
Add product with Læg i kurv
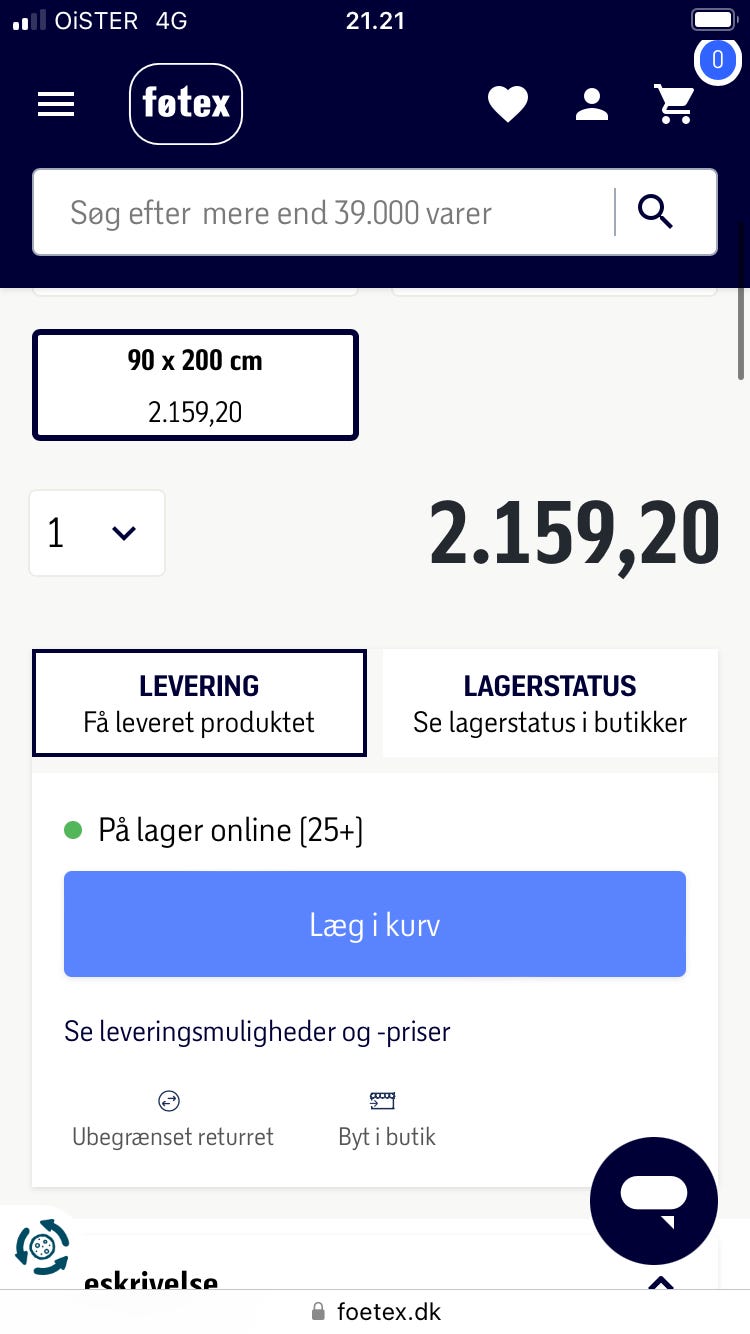(375, 924)
